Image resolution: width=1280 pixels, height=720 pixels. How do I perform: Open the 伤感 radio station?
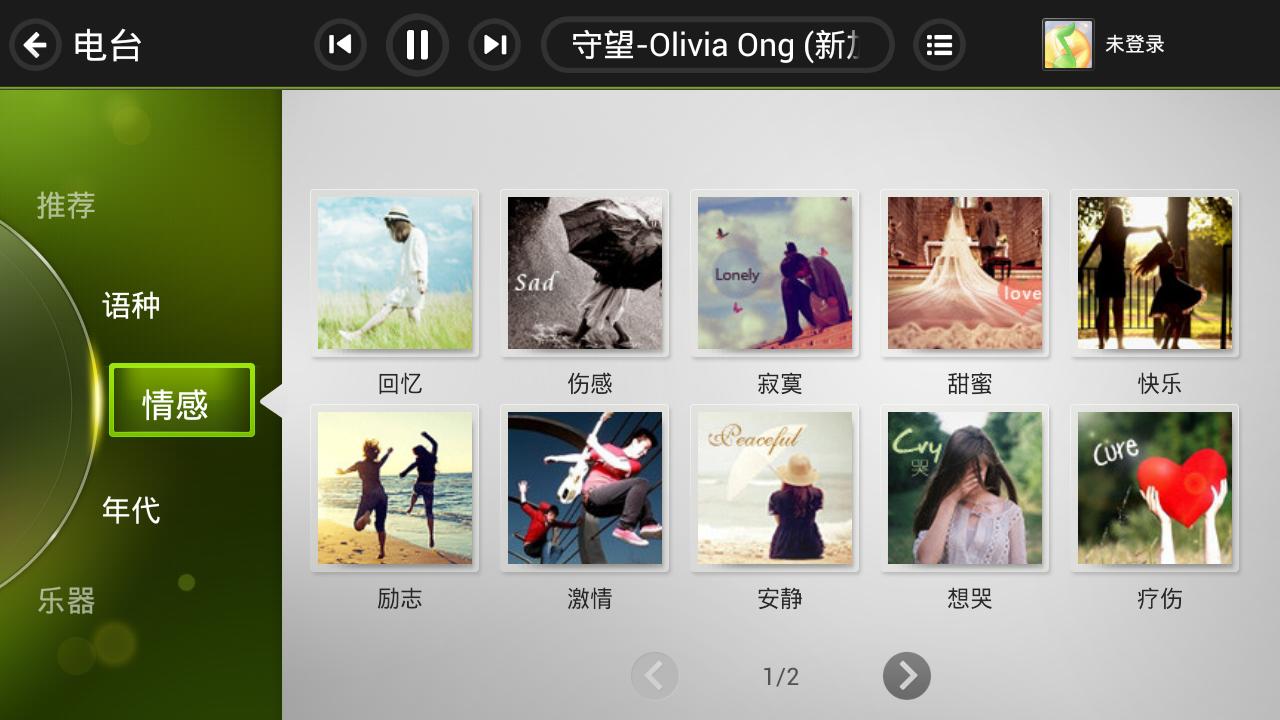pyautogui.click(x=585, y=273)
